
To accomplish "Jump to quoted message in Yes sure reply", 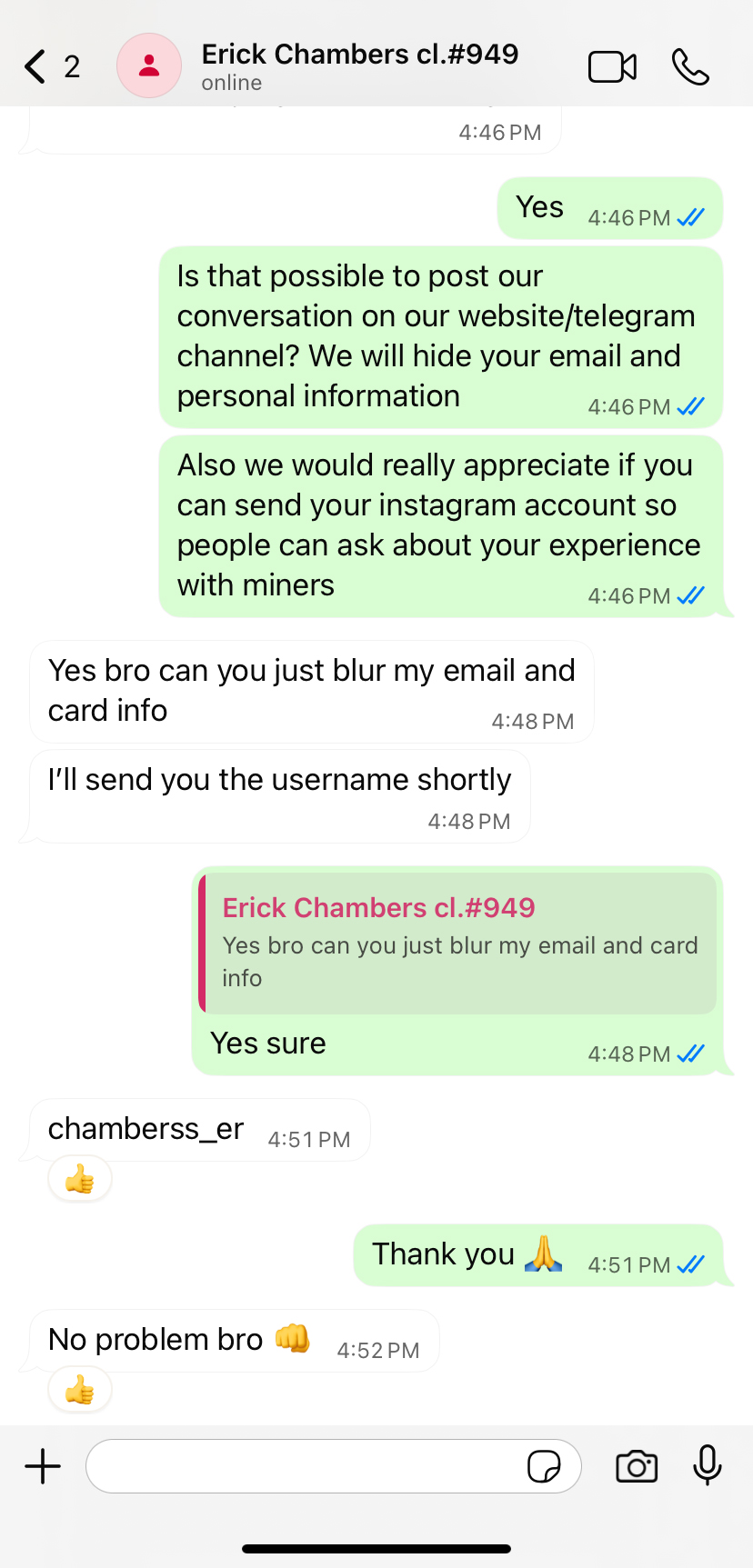I will click(x=457, y=944).
